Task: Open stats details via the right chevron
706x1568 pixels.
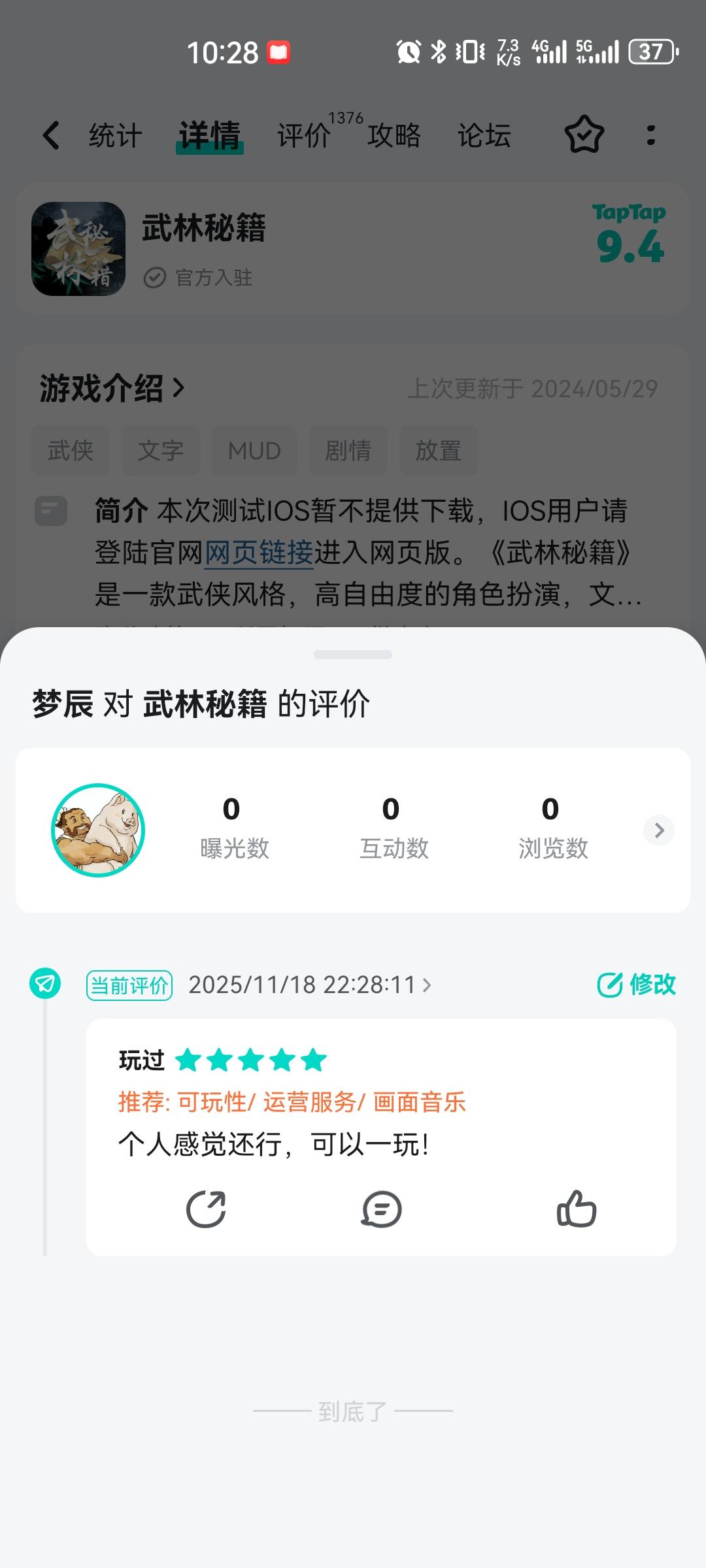Action: (658, 830)
